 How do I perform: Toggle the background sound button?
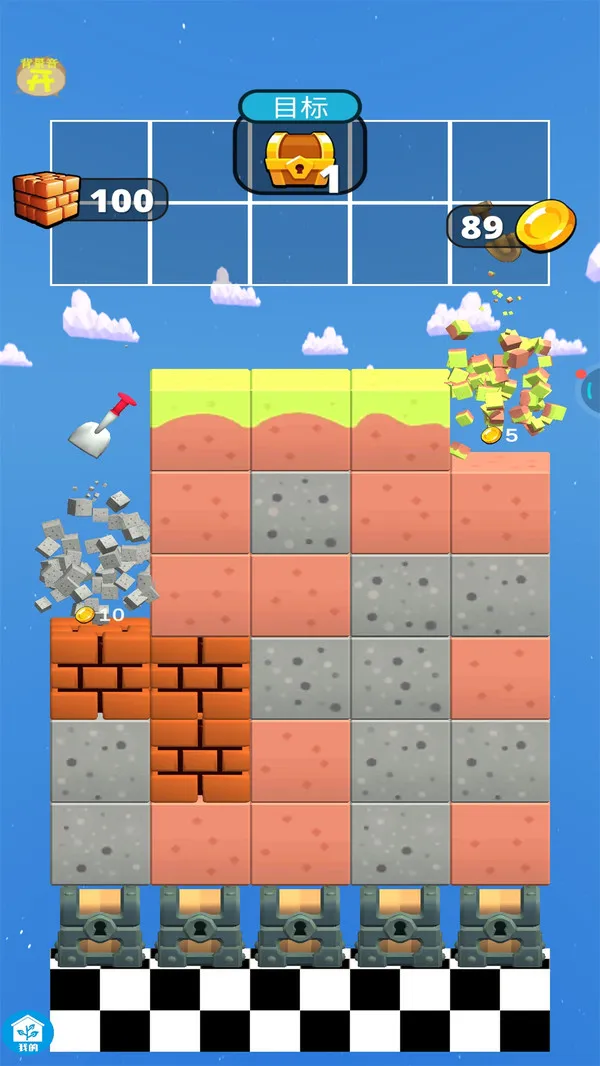(41, 77)
